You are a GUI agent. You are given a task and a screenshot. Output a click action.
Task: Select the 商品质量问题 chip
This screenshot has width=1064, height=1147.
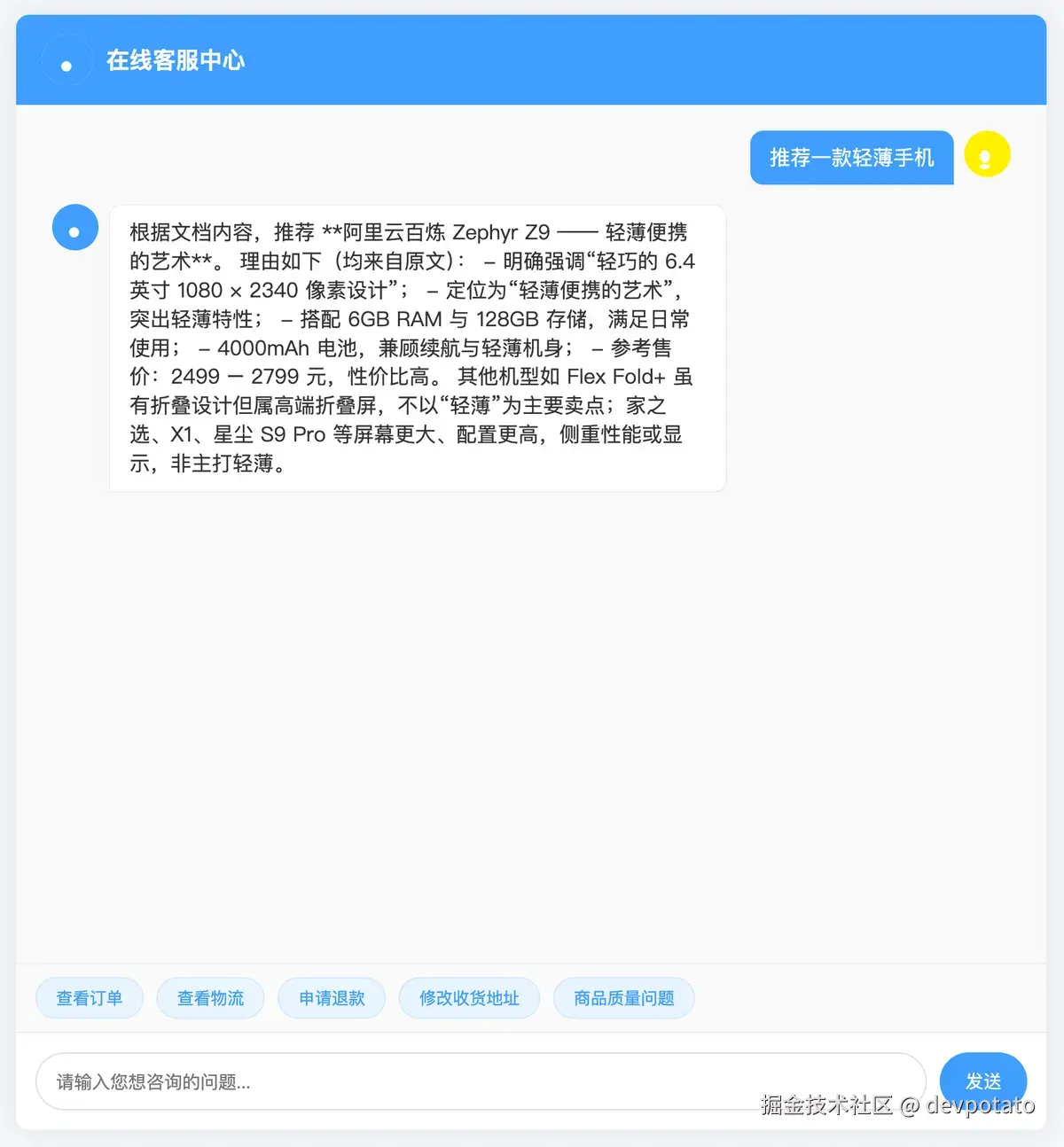point(623,998)
